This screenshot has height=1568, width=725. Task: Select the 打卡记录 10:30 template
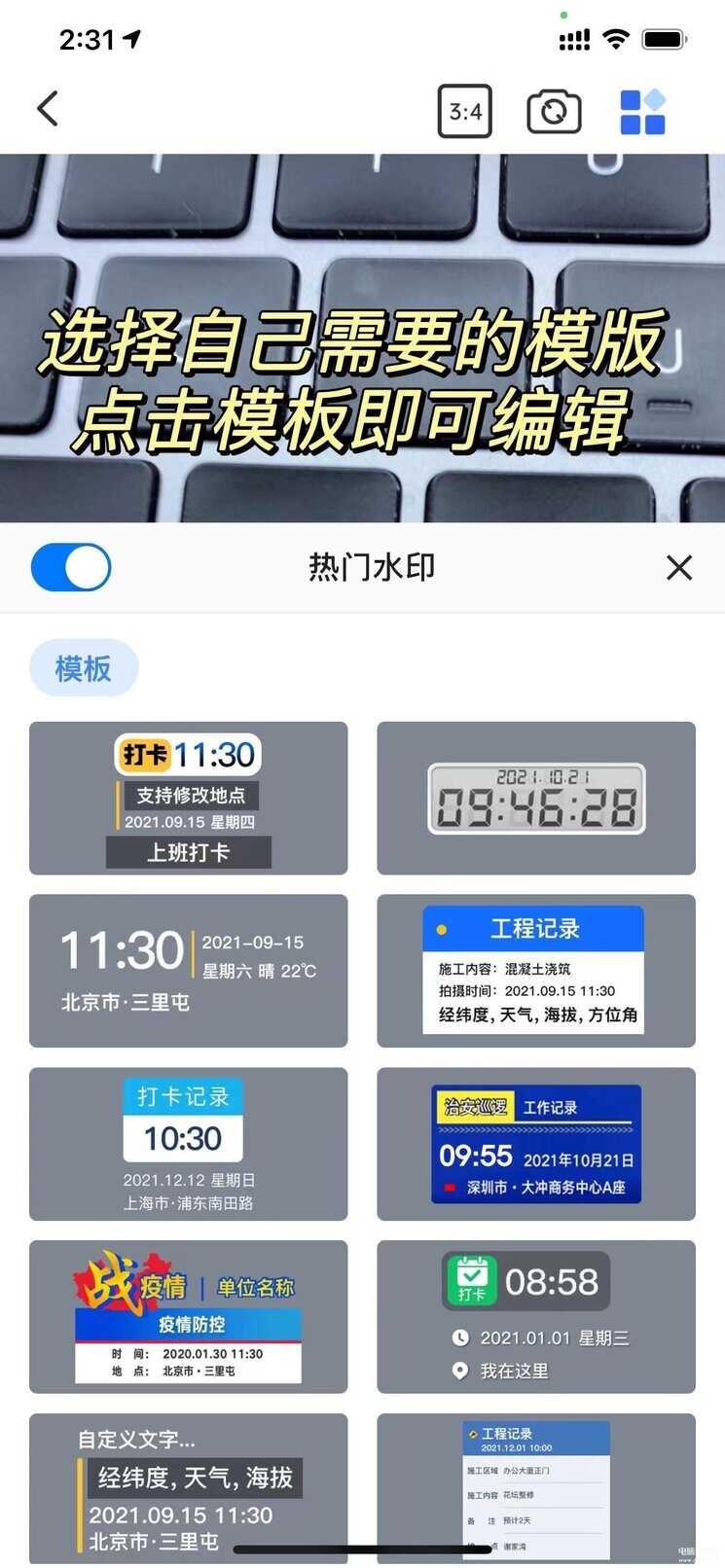coord(188,1143)
